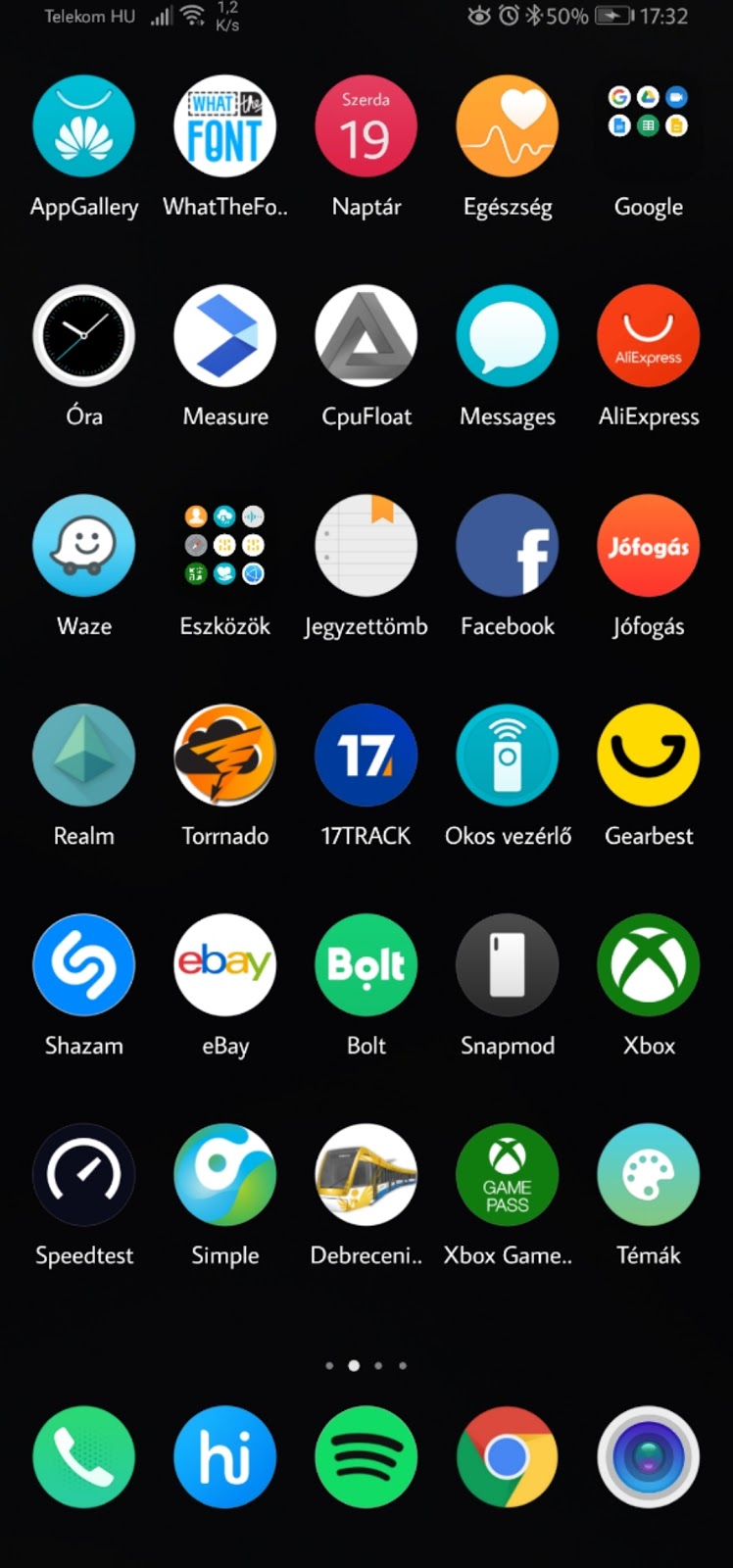Open Jegyzettömb notepad app
Viewport: 733px width, 1568px height.
pos(366,546)
